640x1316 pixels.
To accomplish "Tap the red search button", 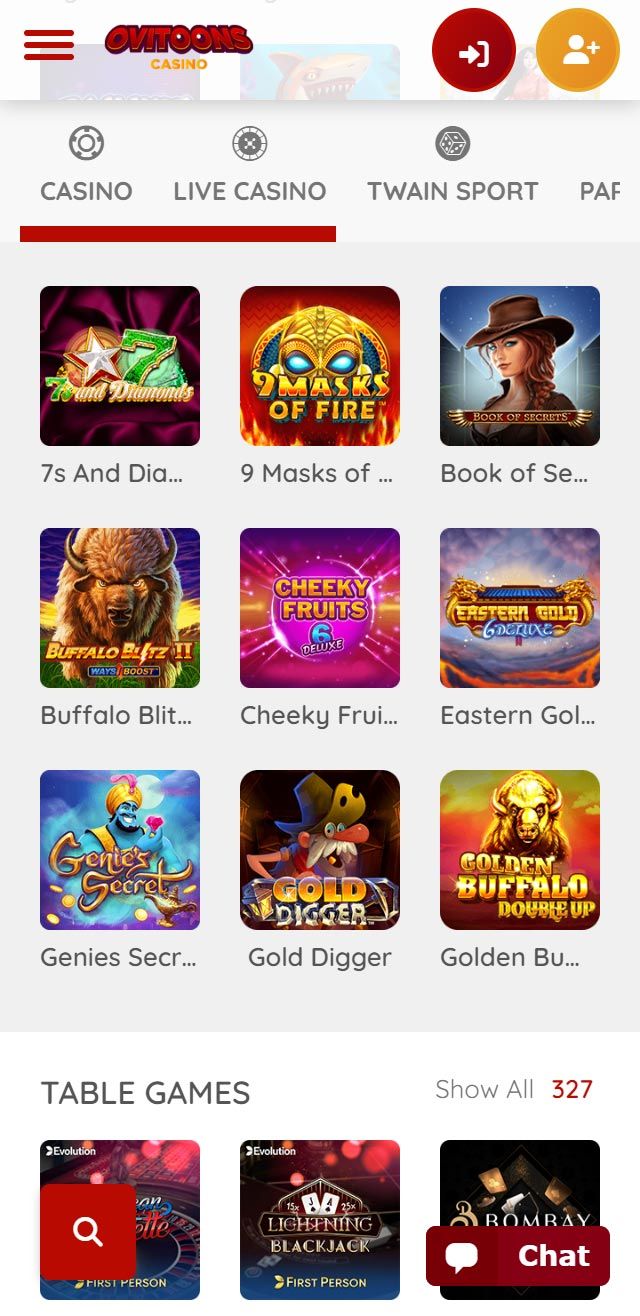I will click(x=88, y=1232).
